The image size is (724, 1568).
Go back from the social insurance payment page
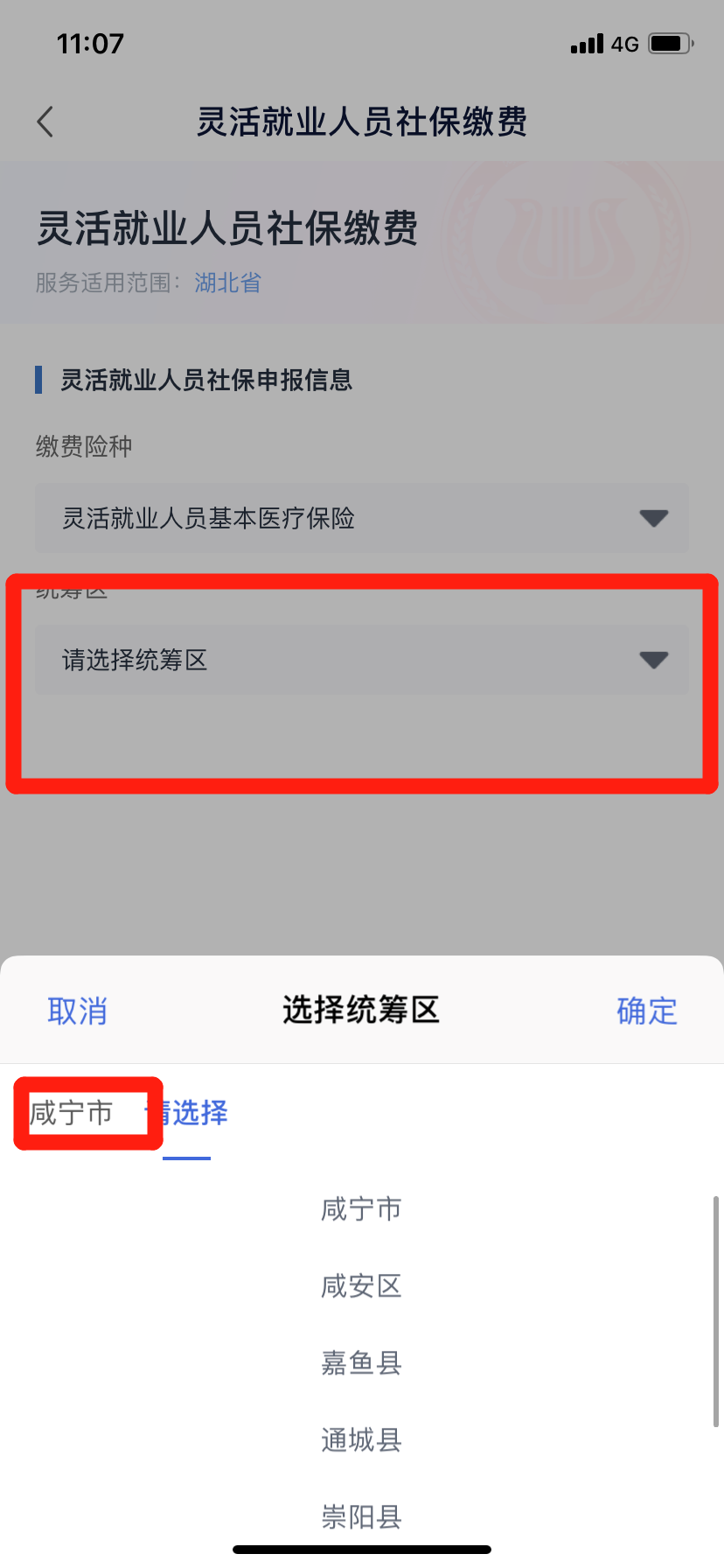pyautogui.click(x=45, y=122)
